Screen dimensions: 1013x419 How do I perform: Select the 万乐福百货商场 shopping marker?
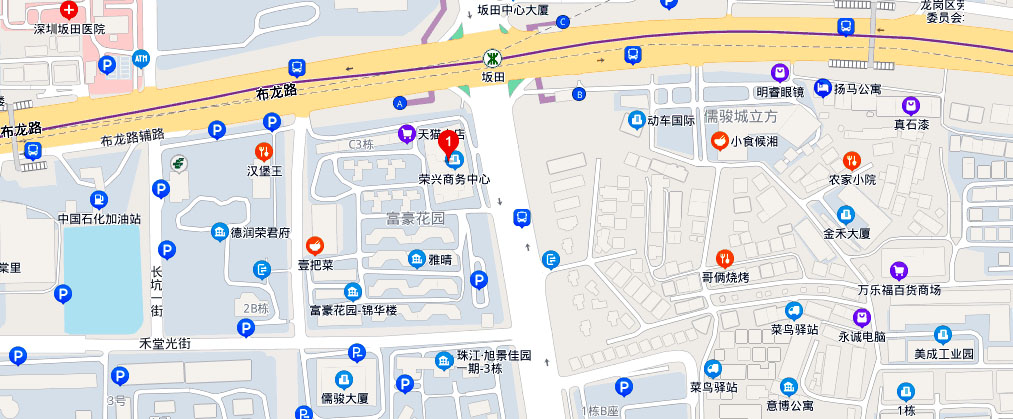click(898, 270)
